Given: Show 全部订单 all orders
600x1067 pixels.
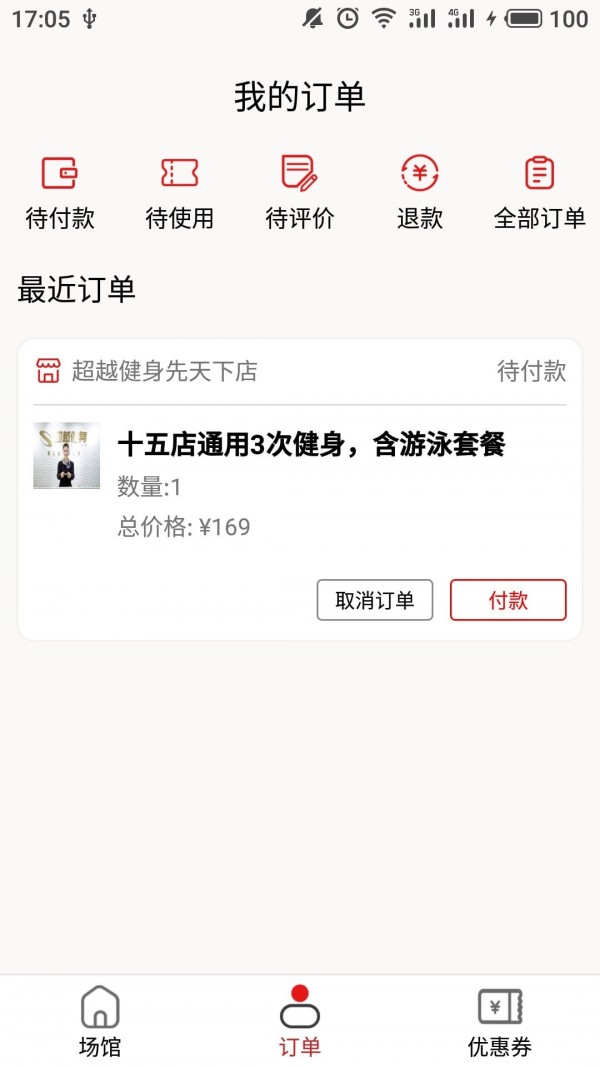Looking at the screenshot, I should 540,192.
